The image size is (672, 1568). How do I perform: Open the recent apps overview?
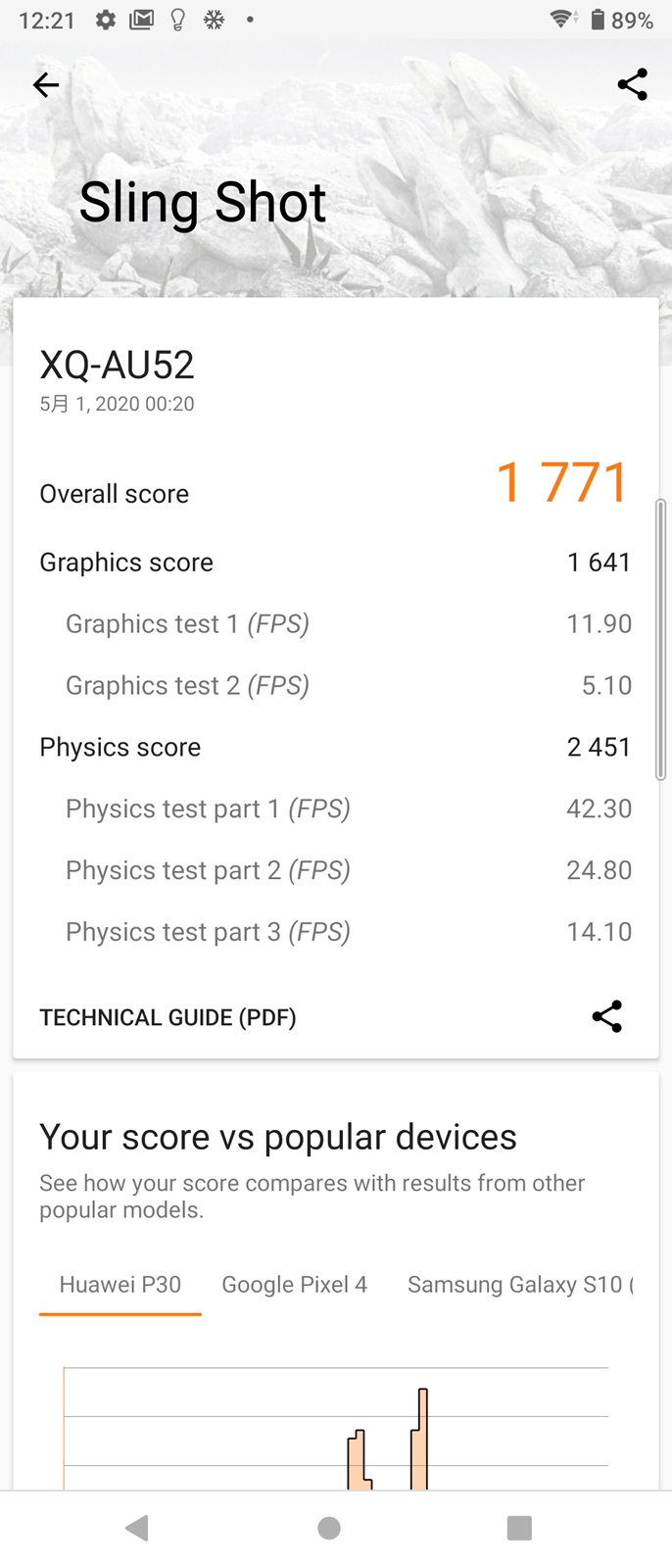pos(519,1528)
